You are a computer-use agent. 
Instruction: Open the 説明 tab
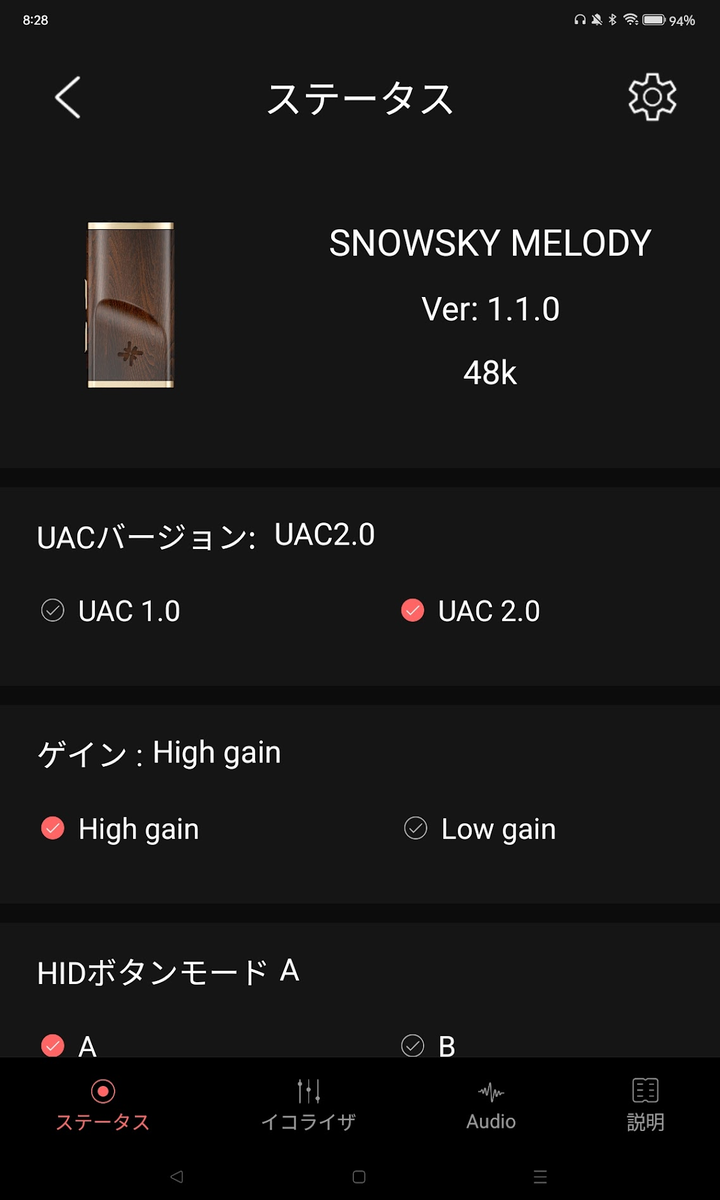click(645, 1104)
